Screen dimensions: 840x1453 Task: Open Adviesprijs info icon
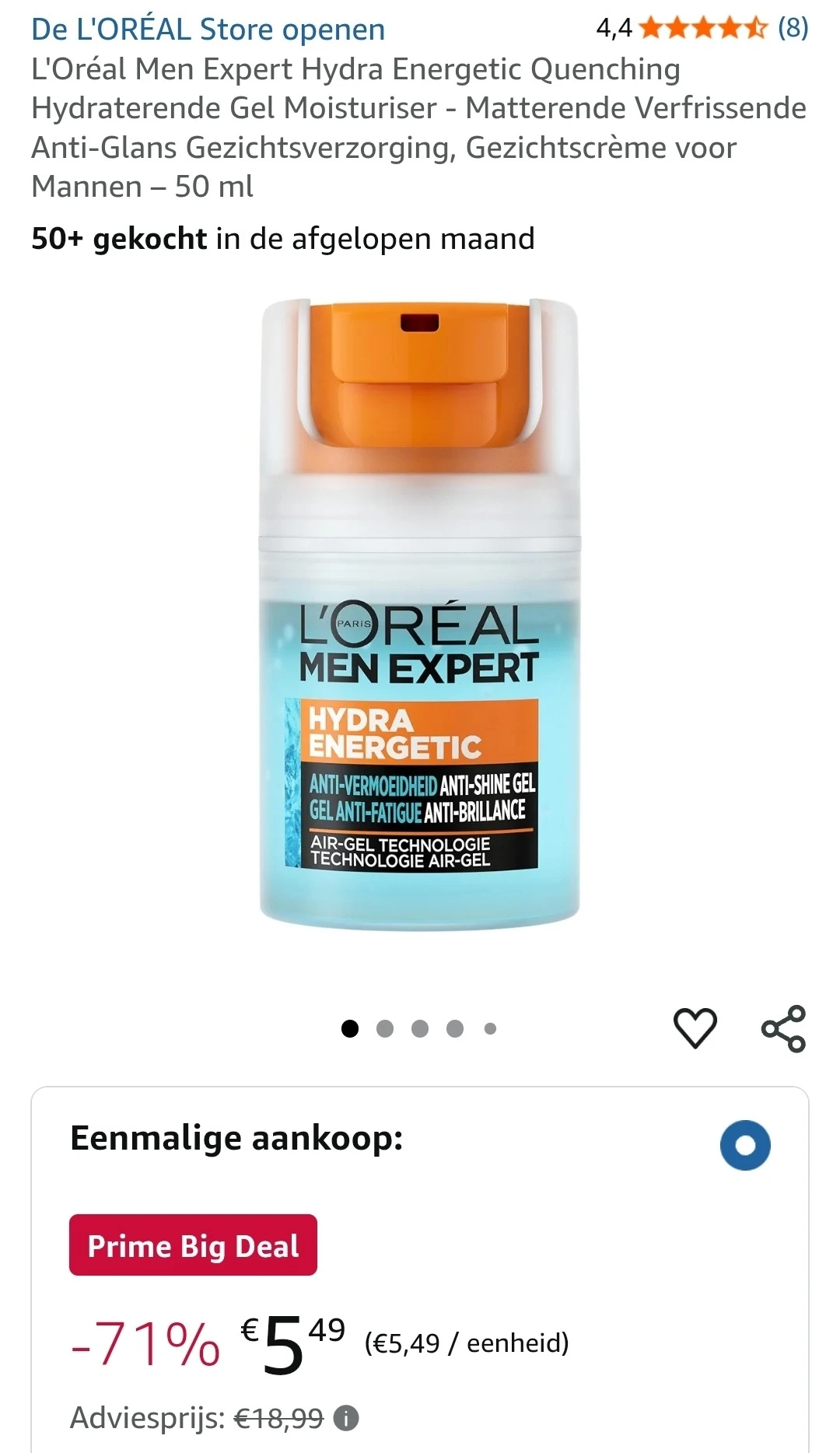click(x=346, y=1419)
